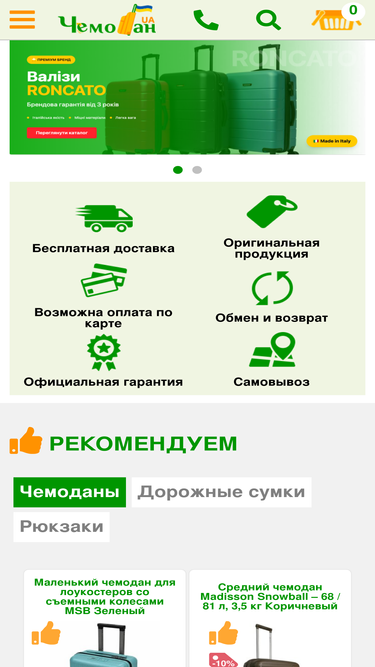Tap the red catalog button on banner

click(x=62, y=133)
